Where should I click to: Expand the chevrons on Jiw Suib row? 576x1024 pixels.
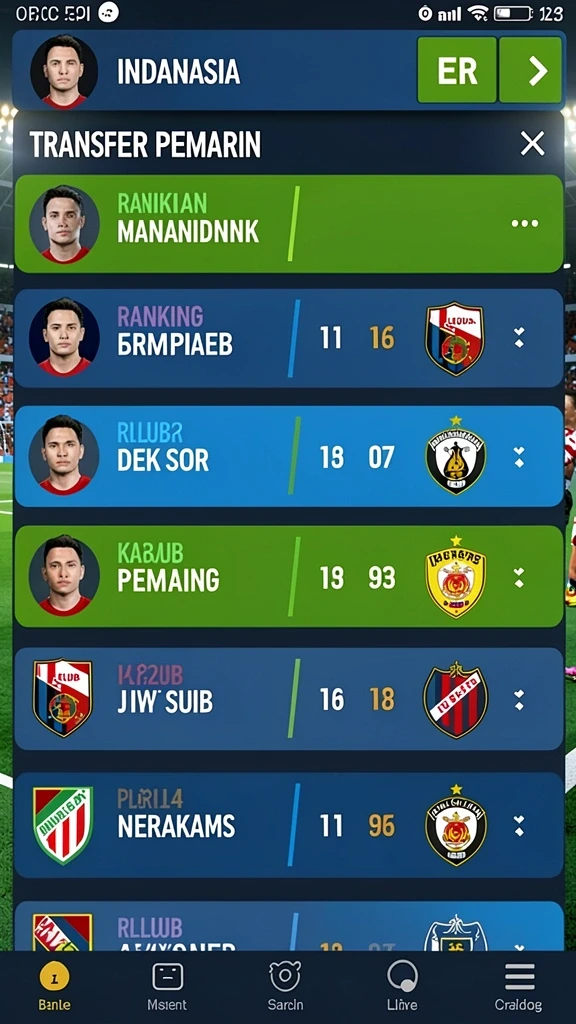click(519, 699)
